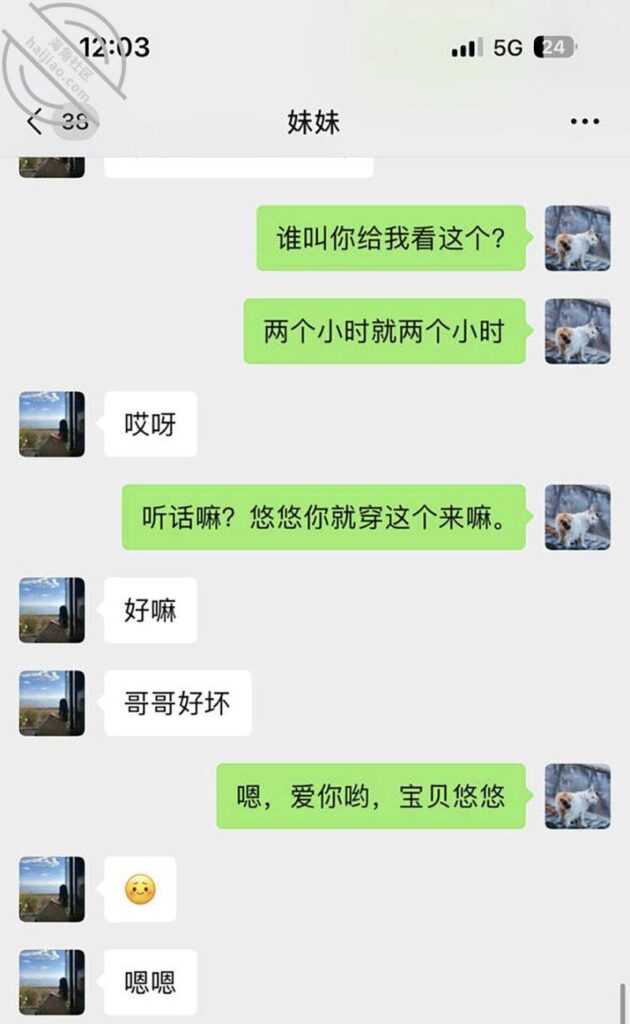
Task: Open the chat options three-dot menu
Action: pyautogui.click(x=585, y=122)
